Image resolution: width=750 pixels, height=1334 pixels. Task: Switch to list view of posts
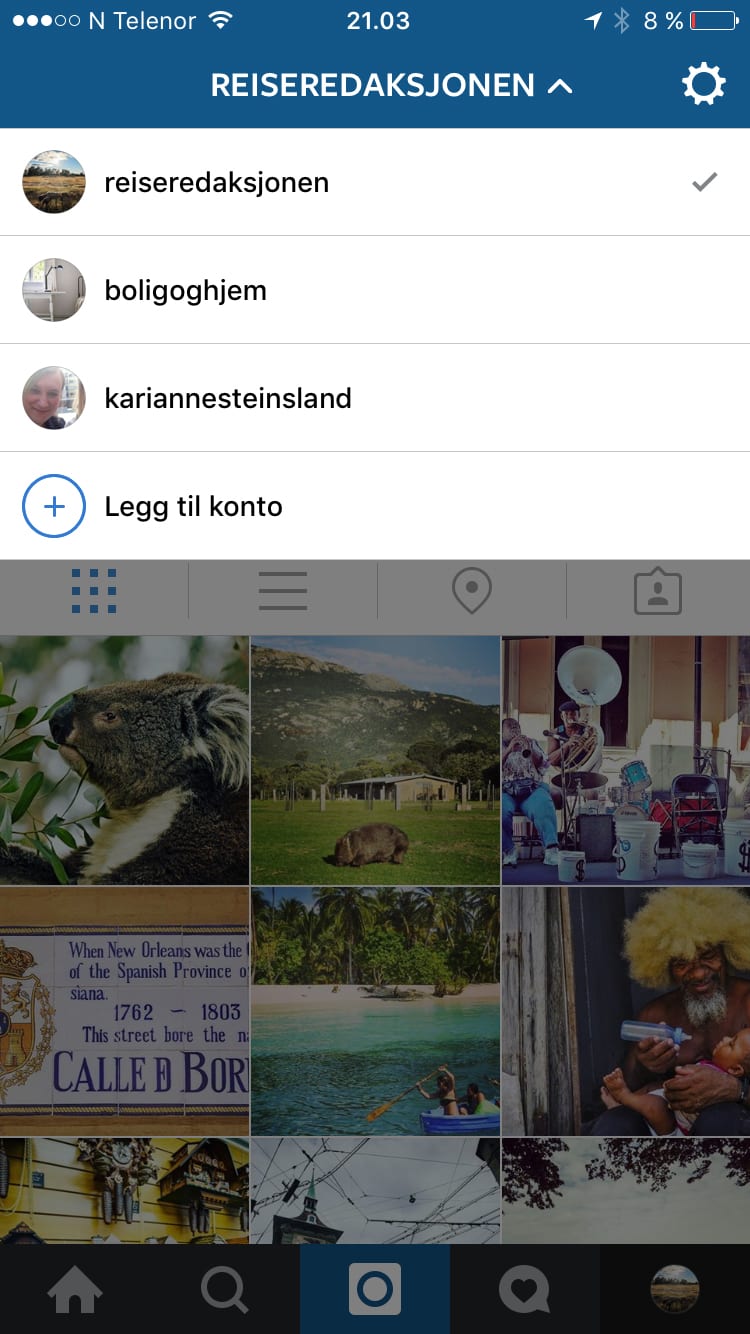point(282,591)
